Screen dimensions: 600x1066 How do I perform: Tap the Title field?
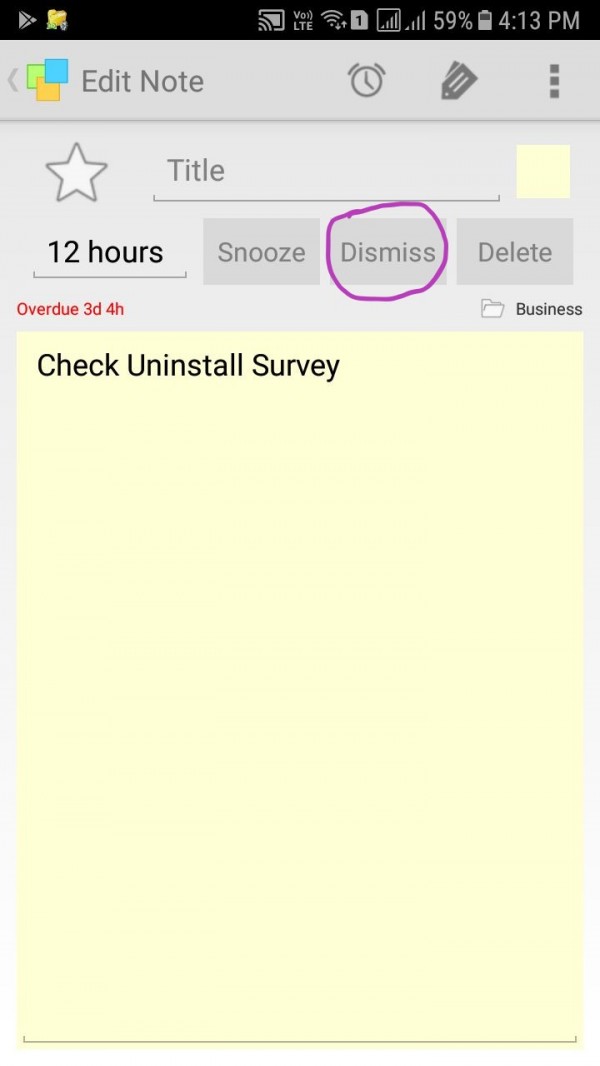tap(326, 173)
